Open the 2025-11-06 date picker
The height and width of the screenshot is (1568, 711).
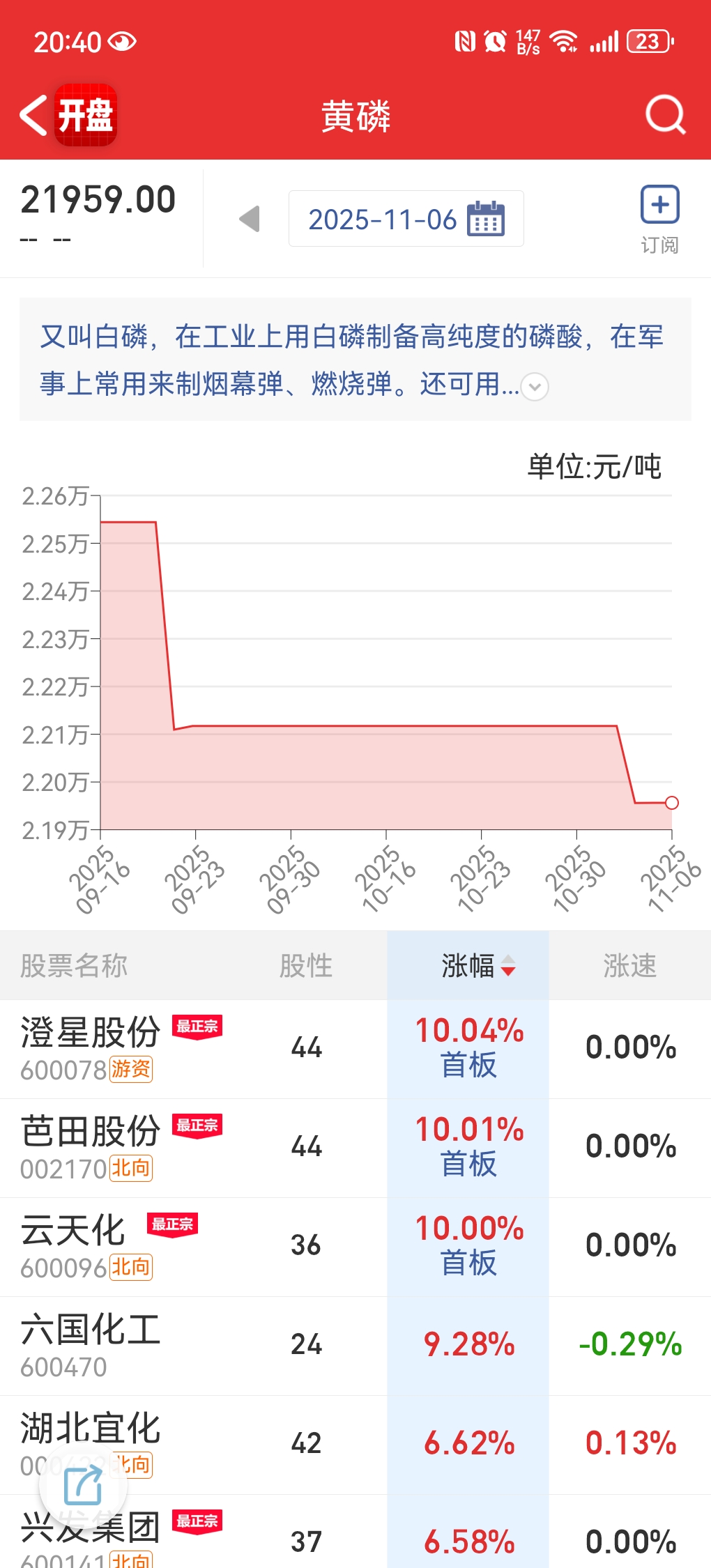[x=406, y=219]
